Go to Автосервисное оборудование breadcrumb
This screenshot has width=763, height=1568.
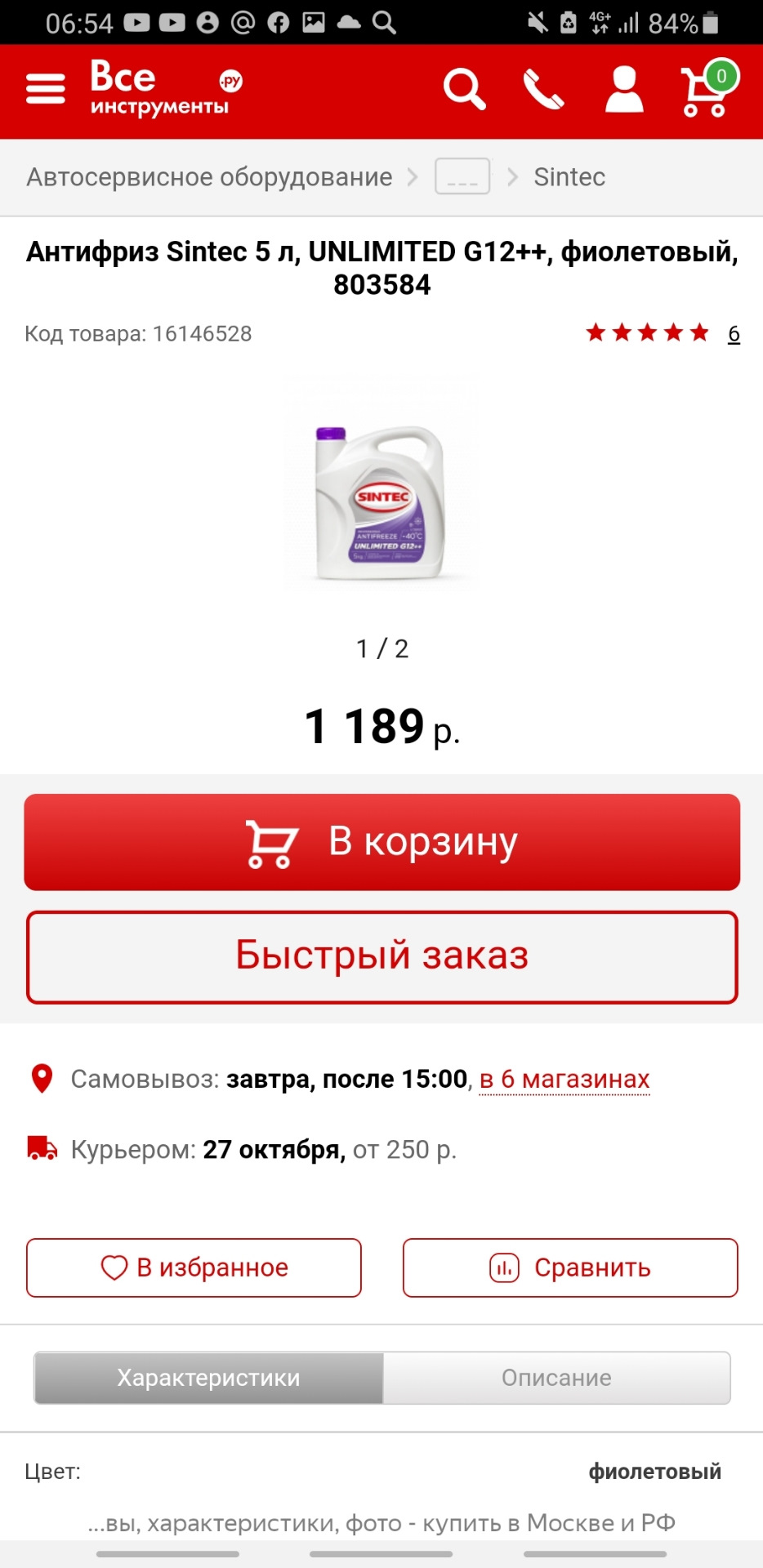[209, 177]
